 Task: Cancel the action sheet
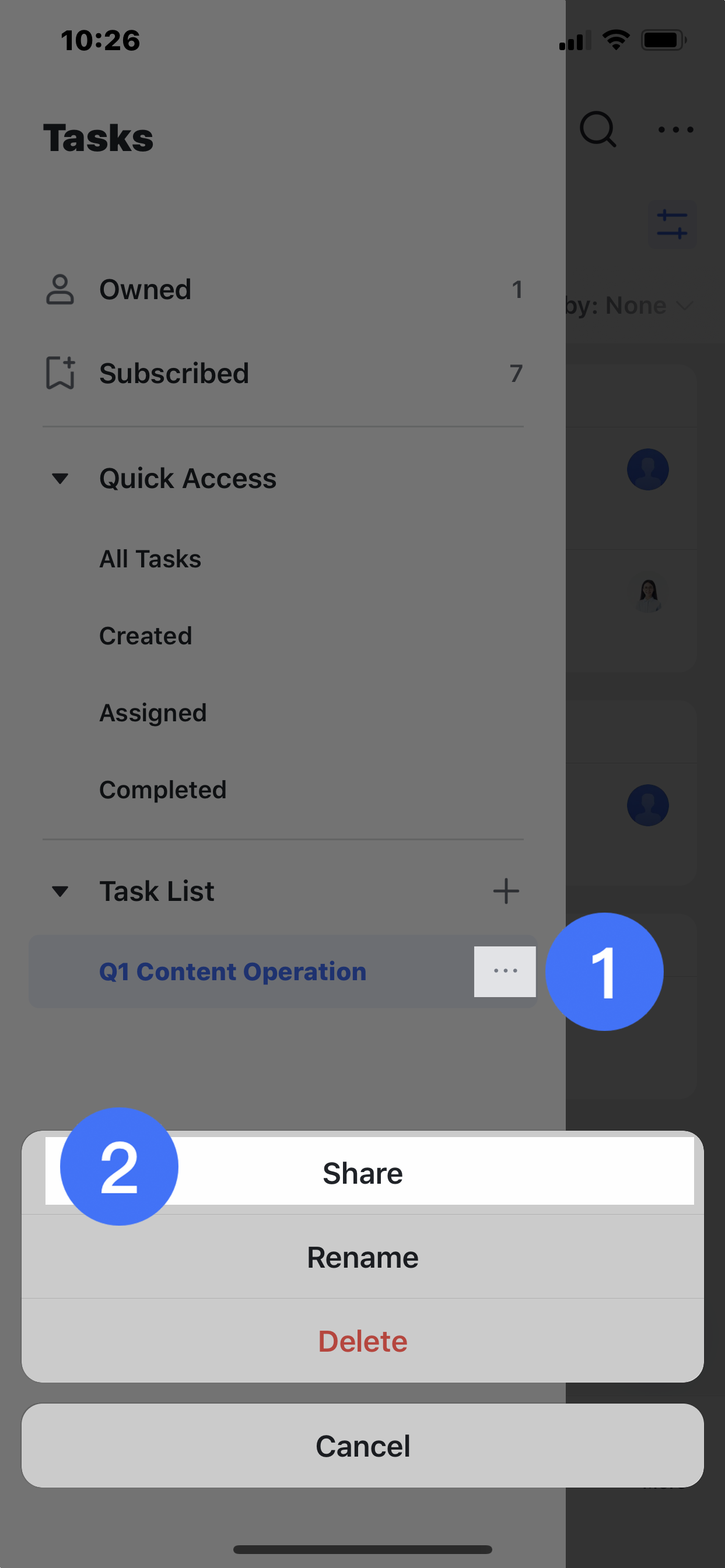[x=363, y=1446]
